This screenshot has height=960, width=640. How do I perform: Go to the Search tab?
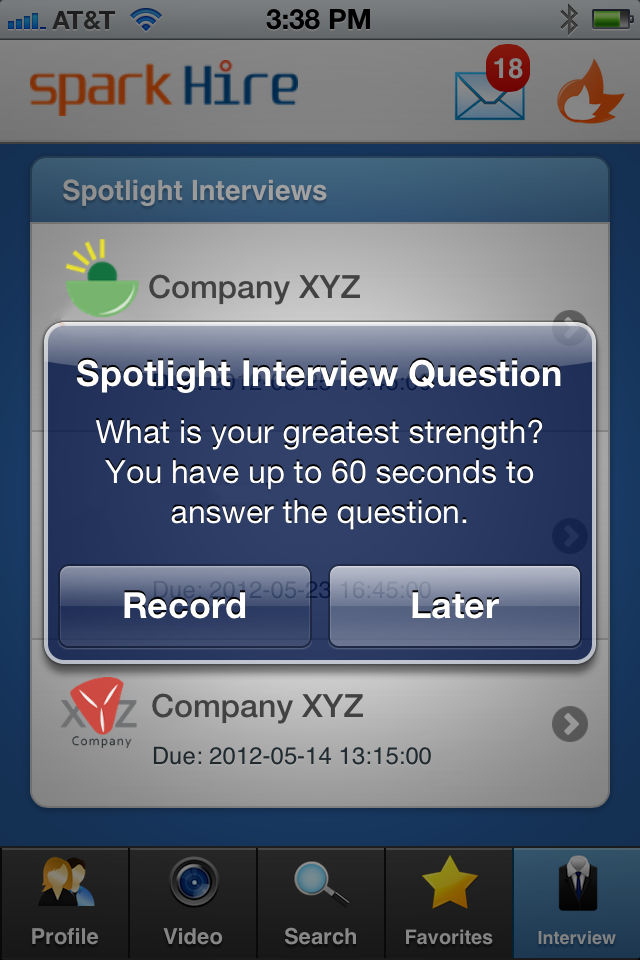click(320, 904)
